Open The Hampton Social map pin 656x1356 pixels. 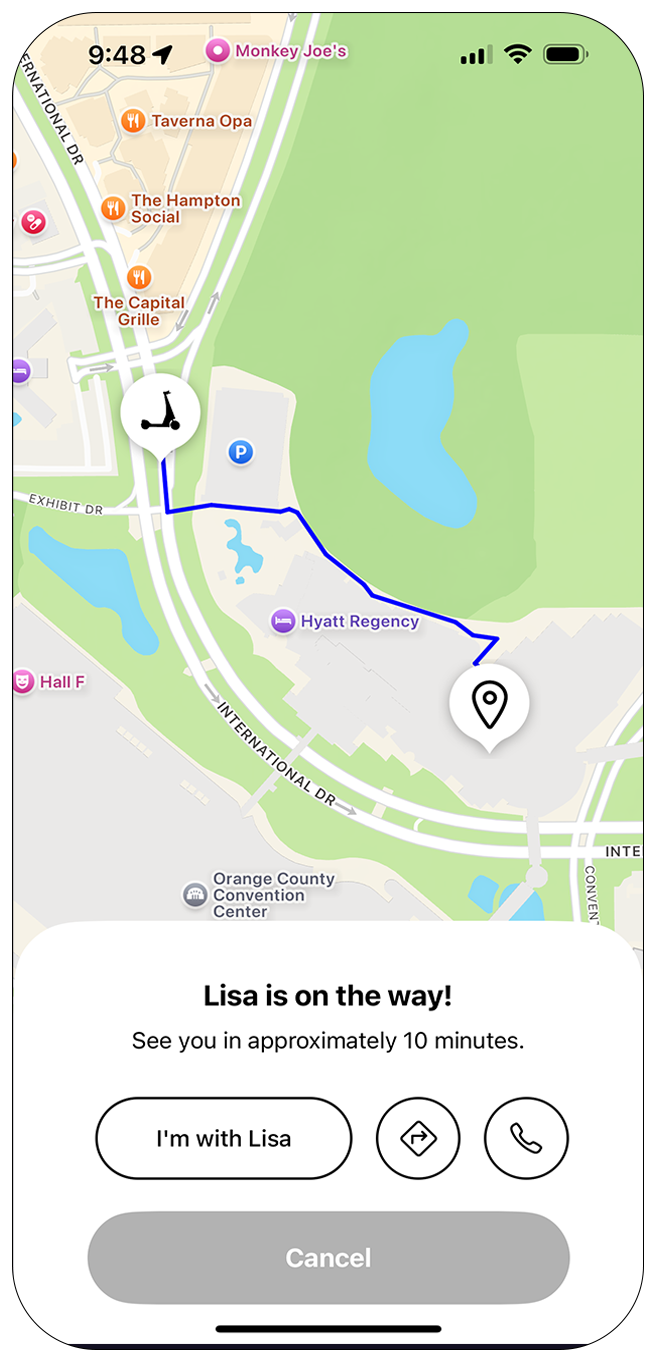tap(113, 208)
